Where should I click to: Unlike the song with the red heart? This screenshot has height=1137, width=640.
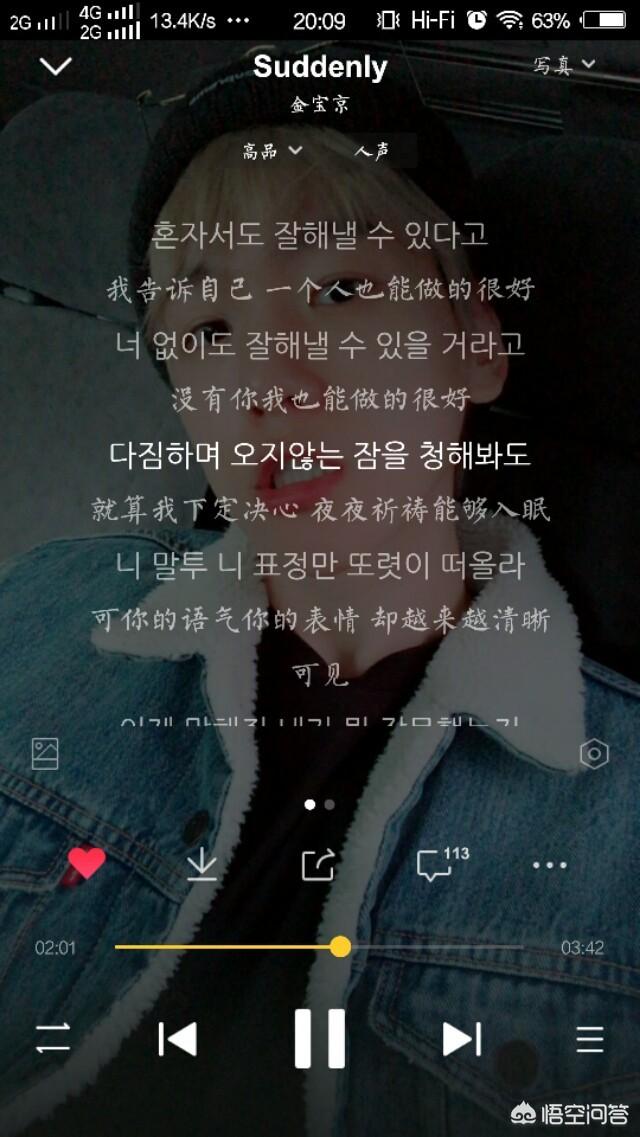(87, 864)
